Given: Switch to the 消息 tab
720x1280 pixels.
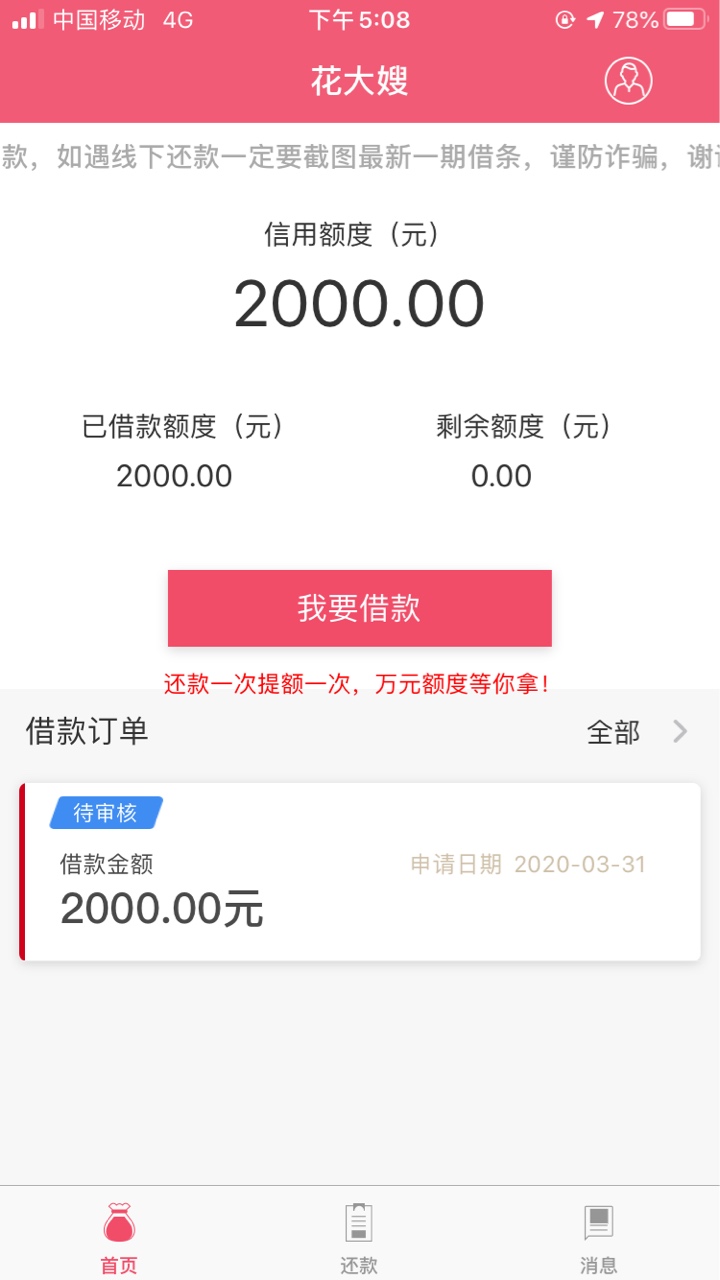Looking at the screenshot, I should coord(598,1238).
